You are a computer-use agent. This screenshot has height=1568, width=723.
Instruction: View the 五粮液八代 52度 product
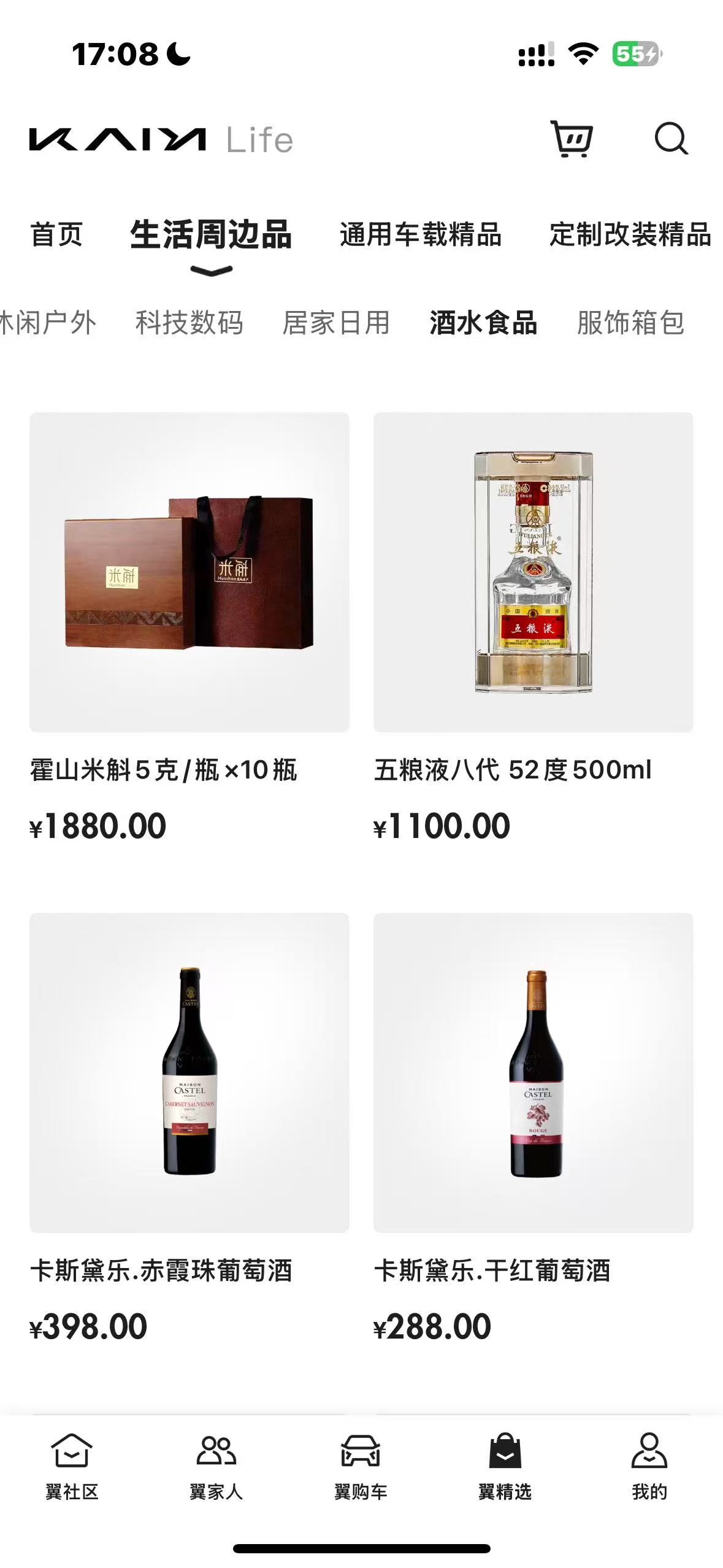click(x=534, y=627)
